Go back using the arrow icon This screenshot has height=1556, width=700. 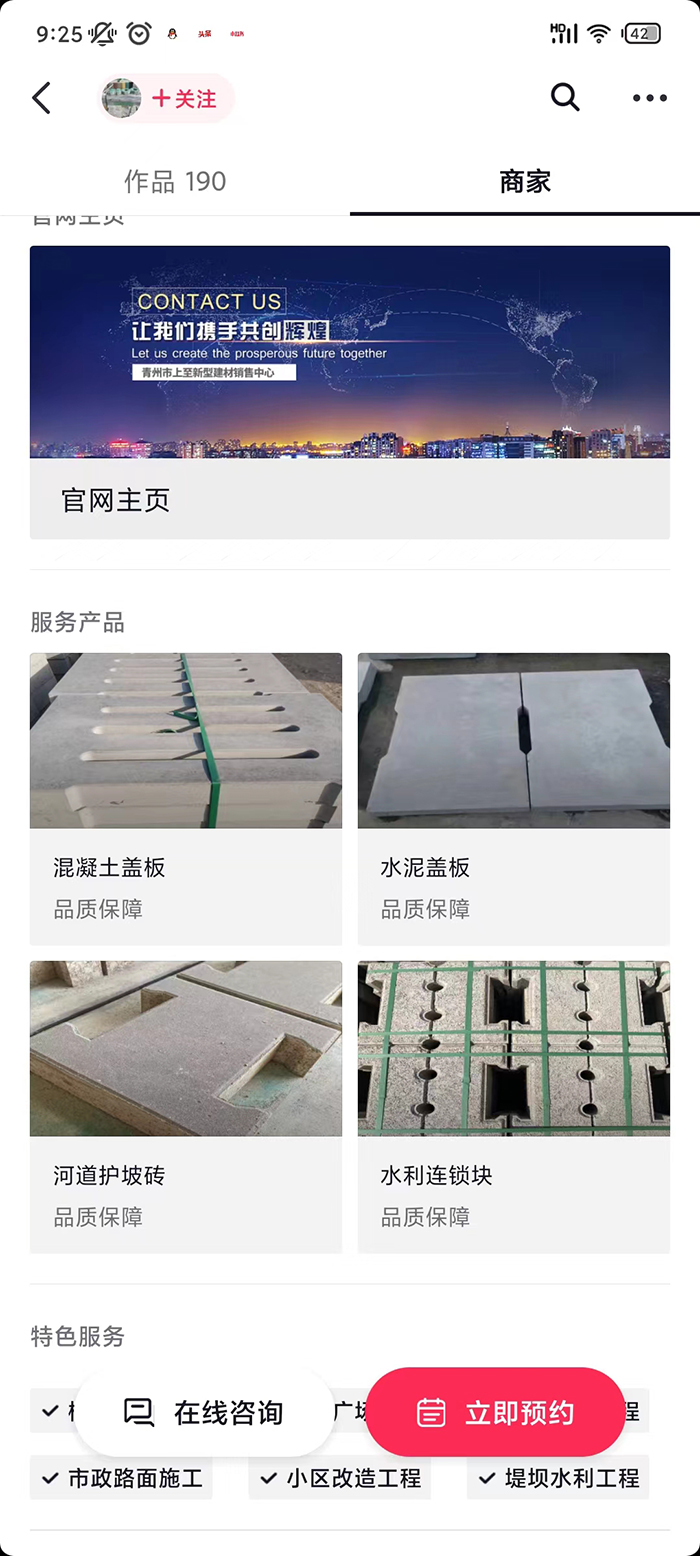click(x=41, y=98)
